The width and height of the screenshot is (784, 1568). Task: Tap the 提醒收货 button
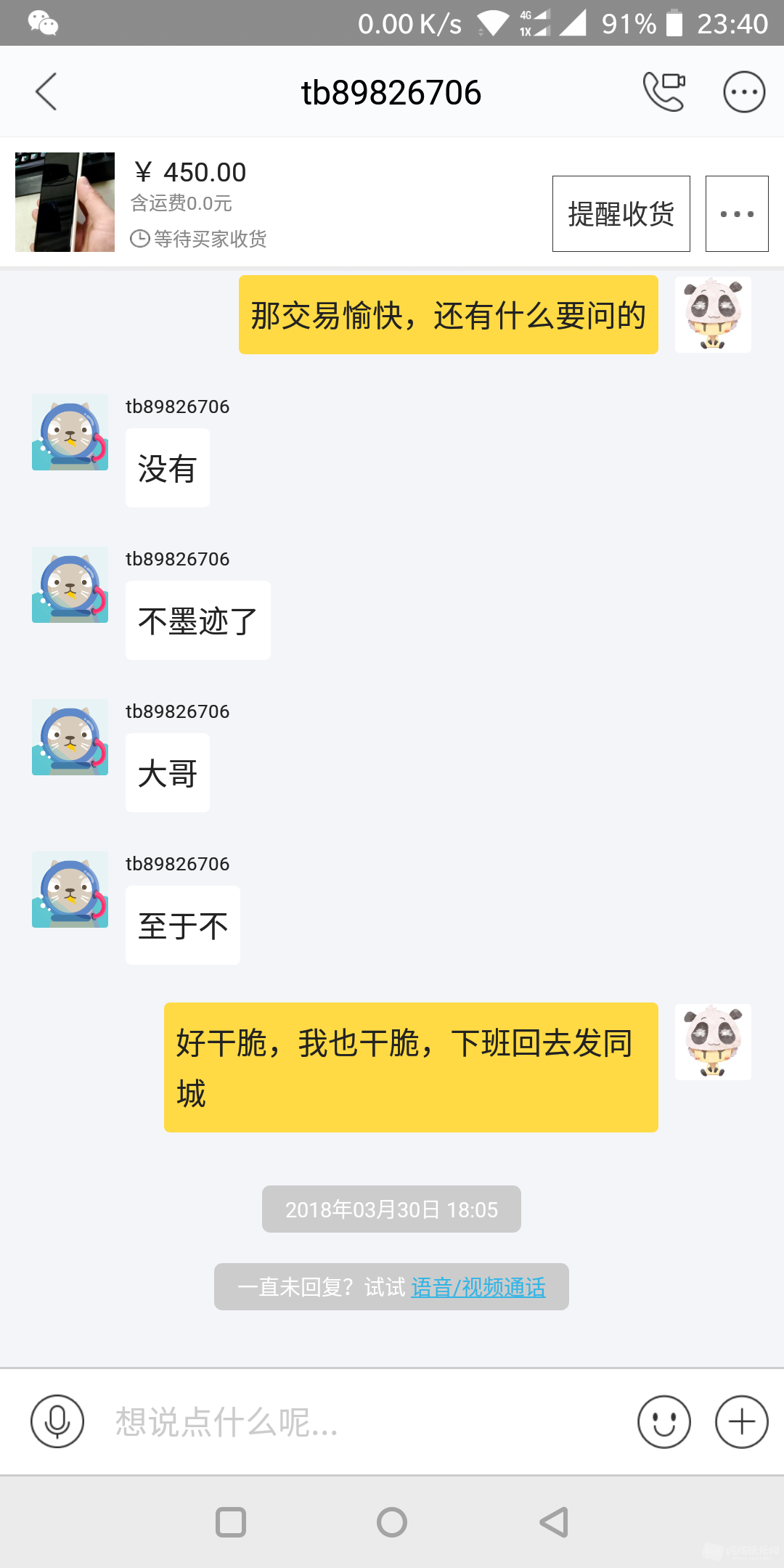coord(621,214)
